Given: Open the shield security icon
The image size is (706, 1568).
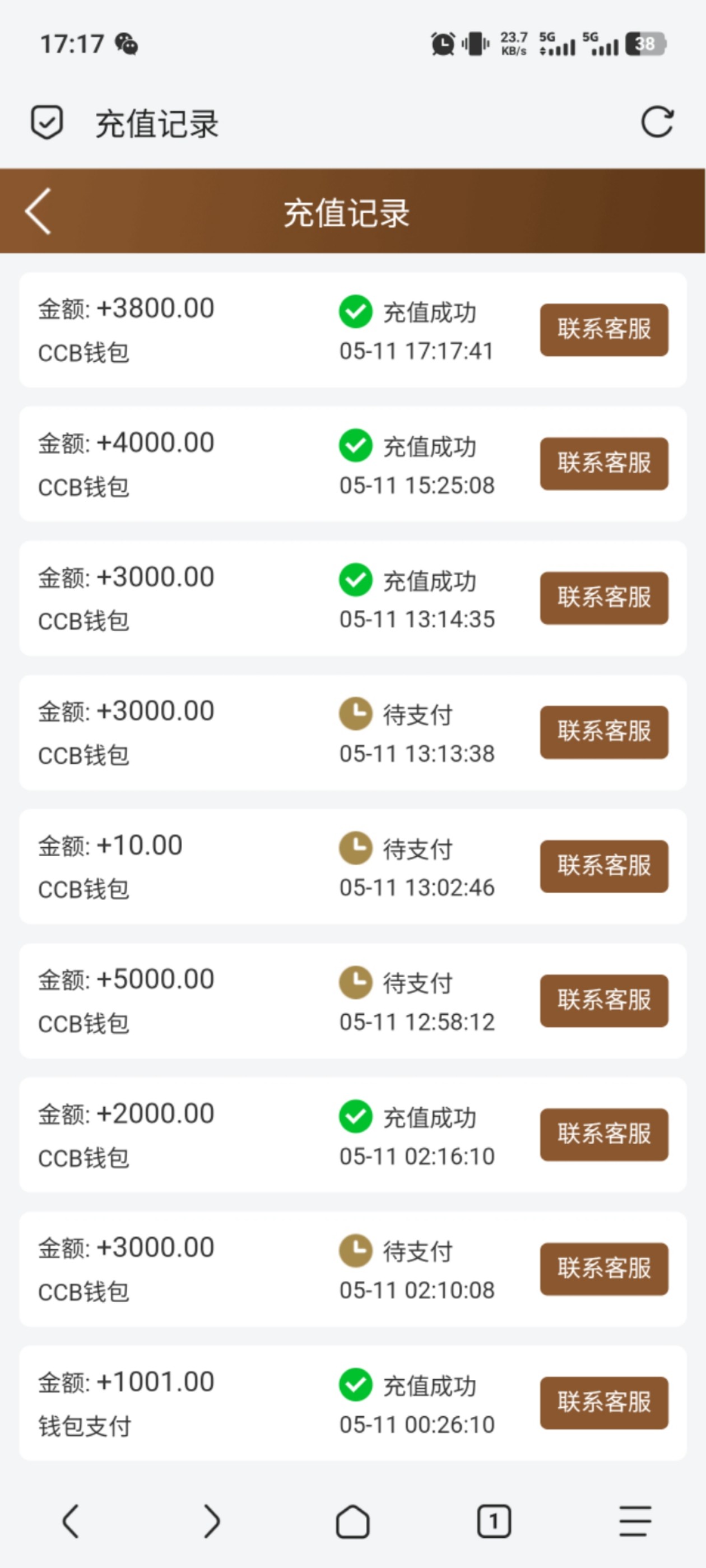Looking at the screenshot, I should click(47, 122).
